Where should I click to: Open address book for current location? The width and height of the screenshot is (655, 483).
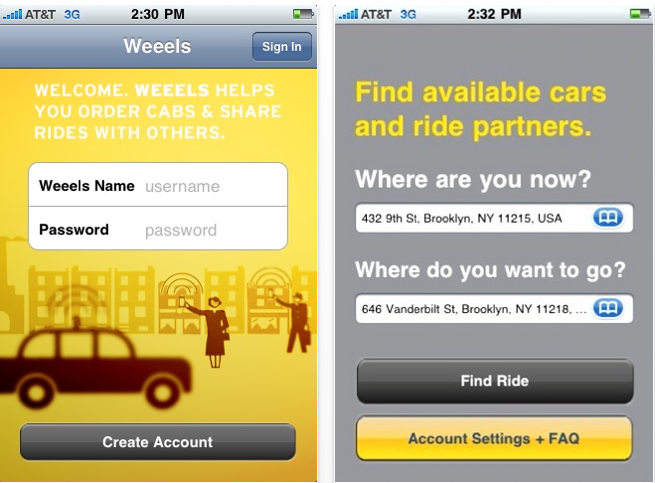(608, 218)
